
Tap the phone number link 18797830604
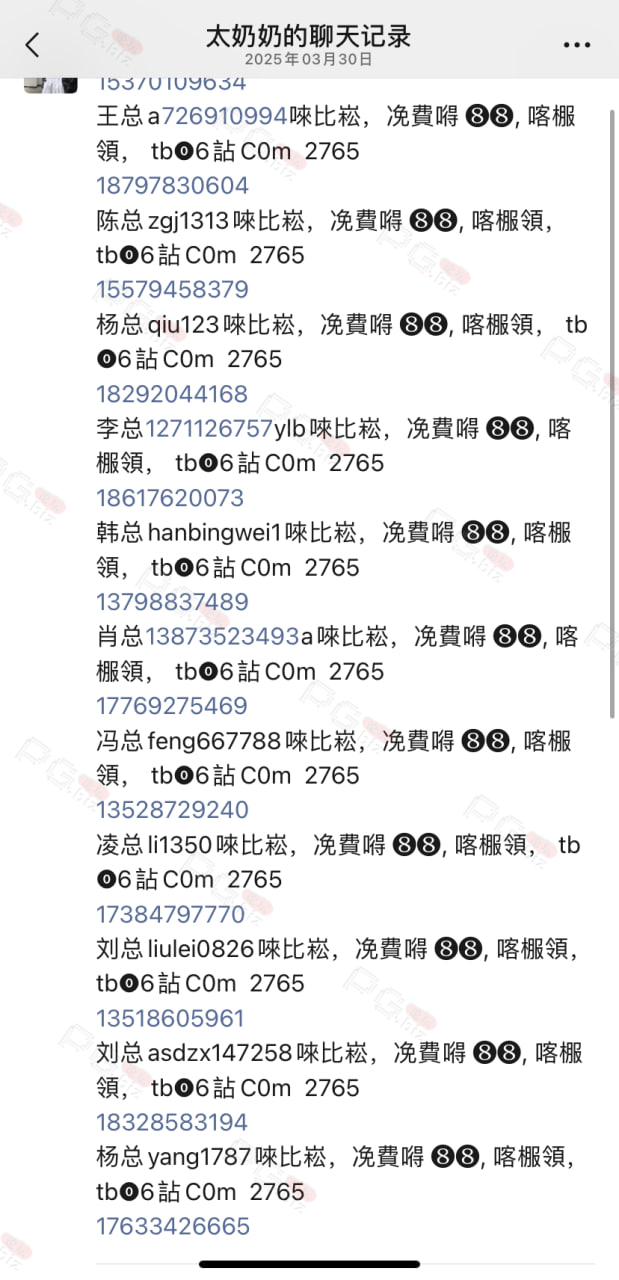pos(172,186)
